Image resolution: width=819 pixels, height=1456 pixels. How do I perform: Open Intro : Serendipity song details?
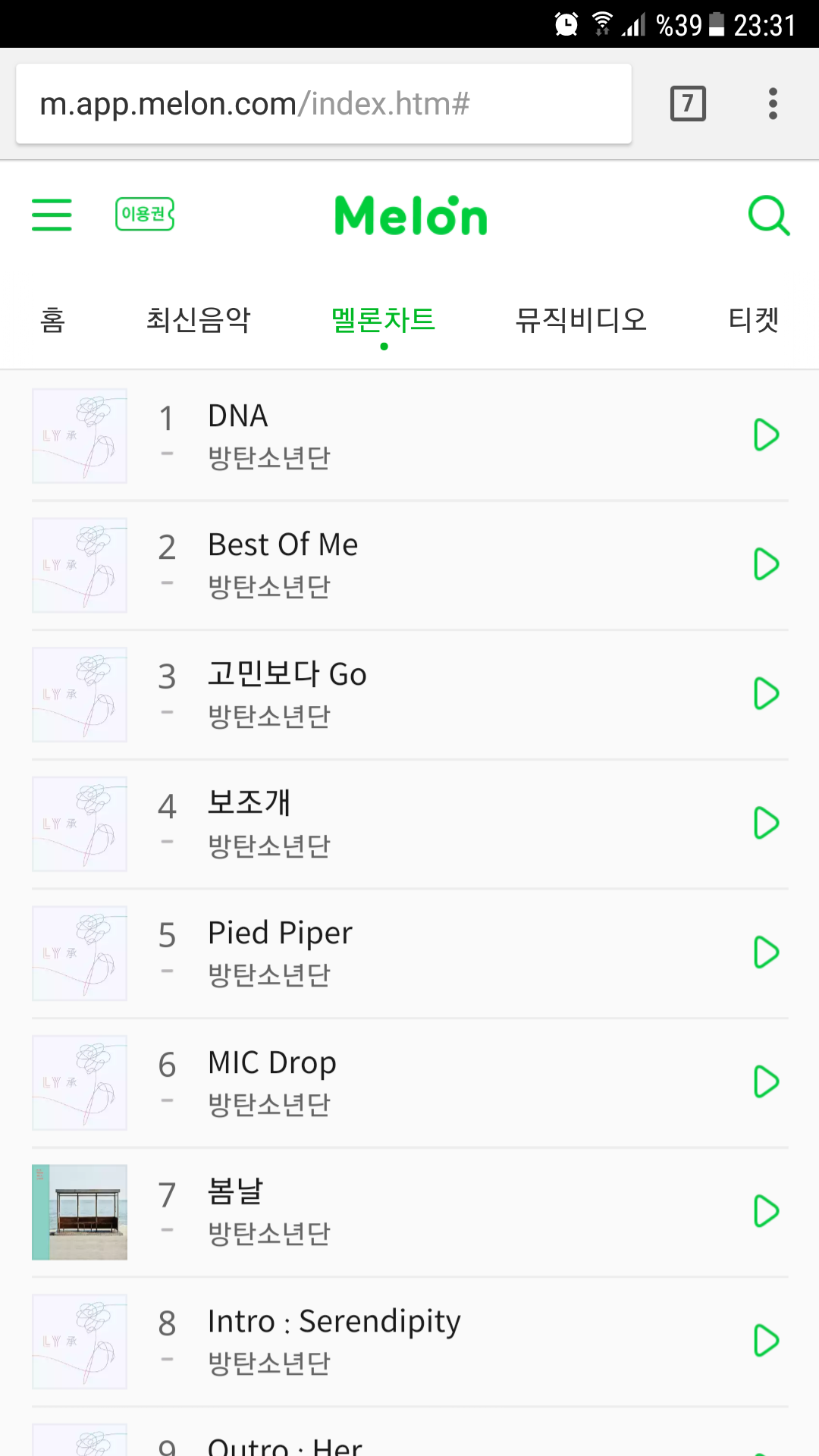[379, 1341]
